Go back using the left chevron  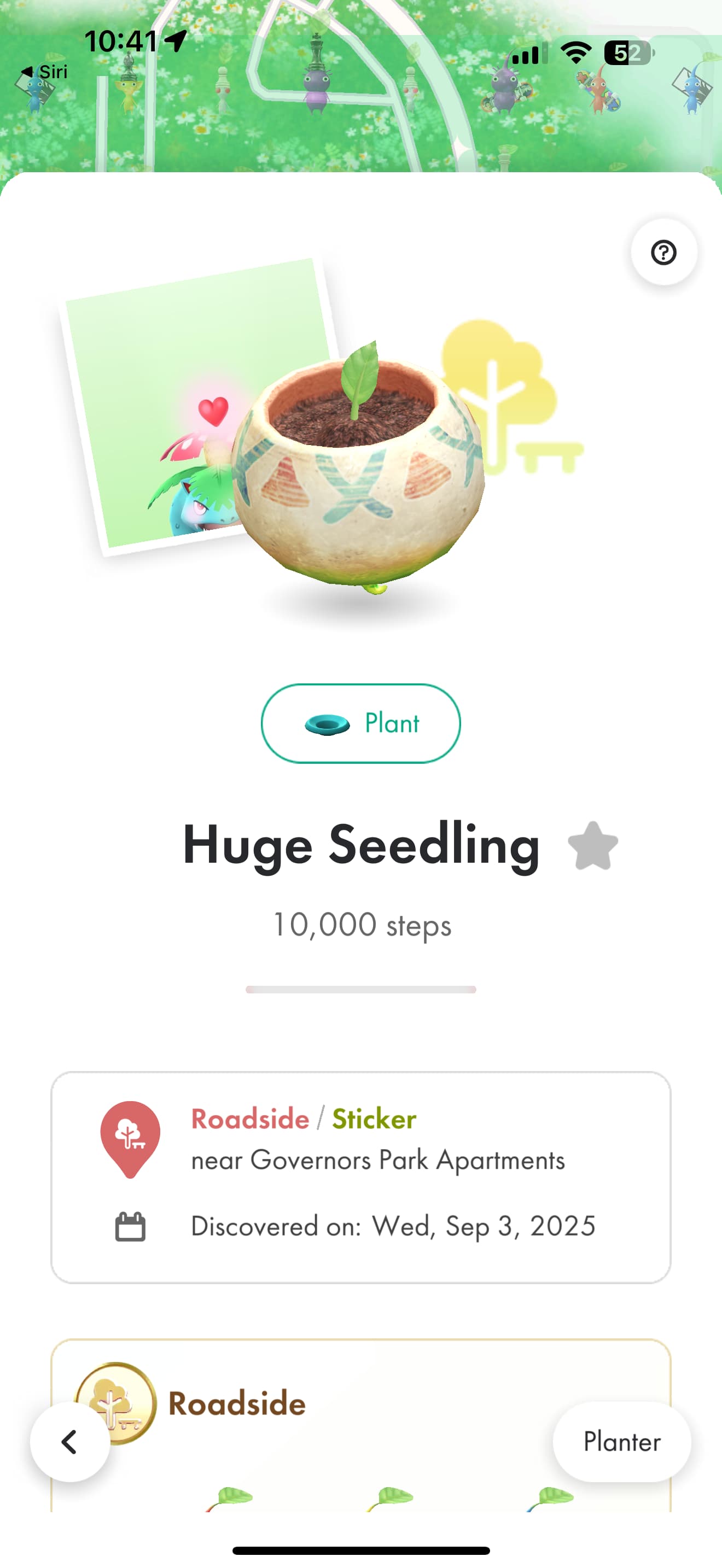pos(70,1441)
